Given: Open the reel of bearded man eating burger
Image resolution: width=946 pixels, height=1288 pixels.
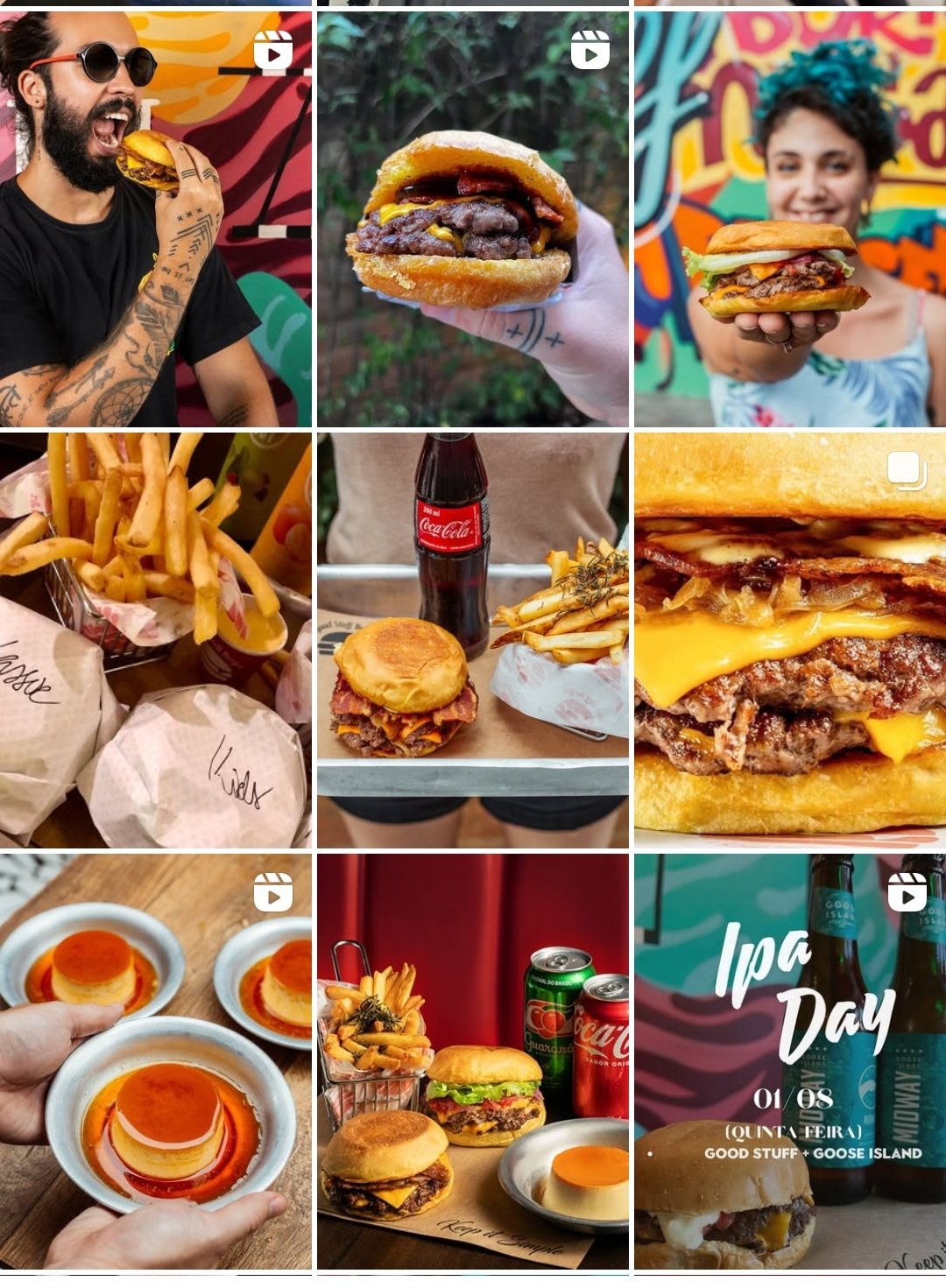Looking at the screenshot, I should point(155,219).
